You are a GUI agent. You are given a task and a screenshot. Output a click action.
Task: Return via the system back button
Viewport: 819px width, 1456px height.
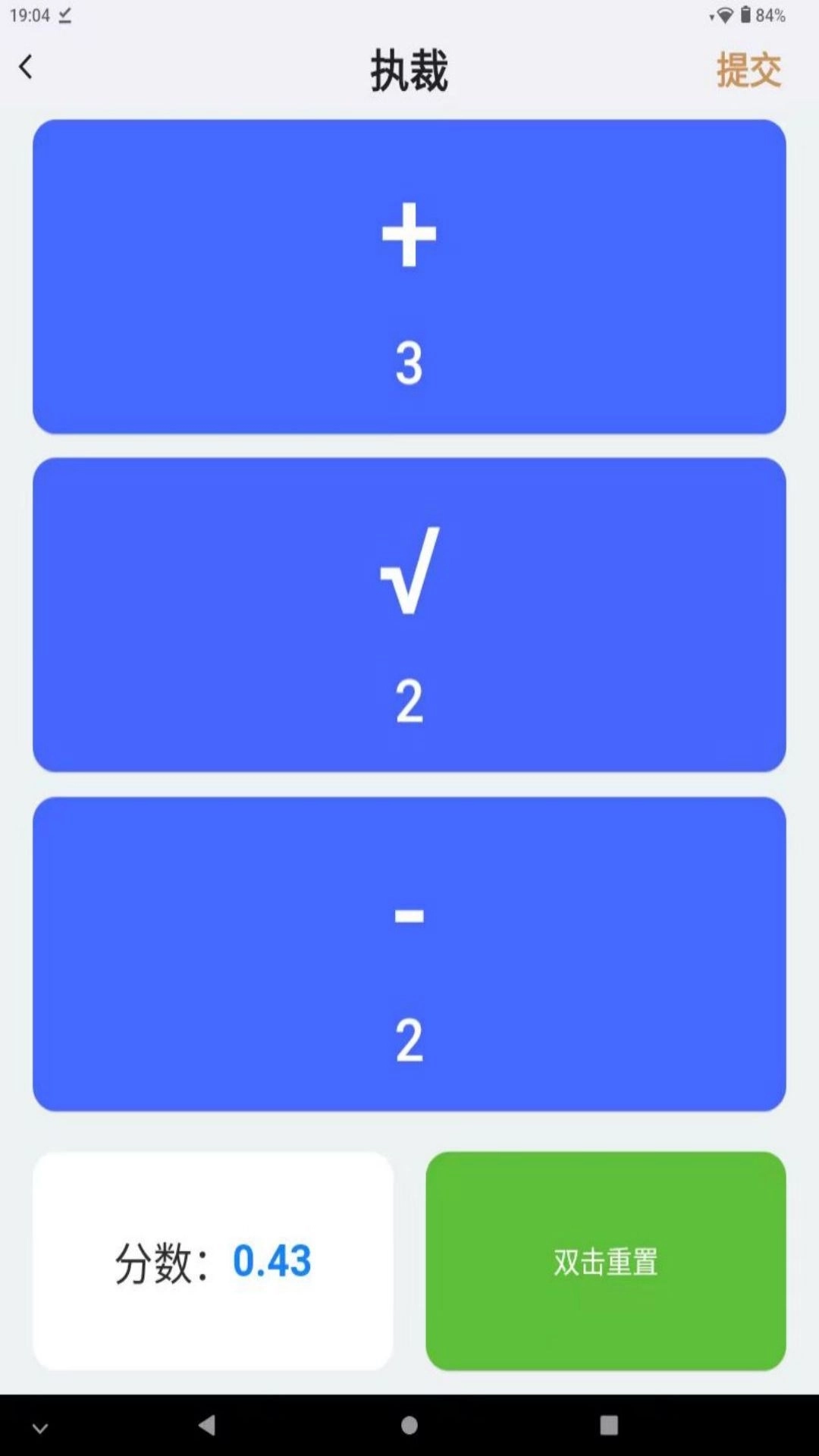point(207,1425)
